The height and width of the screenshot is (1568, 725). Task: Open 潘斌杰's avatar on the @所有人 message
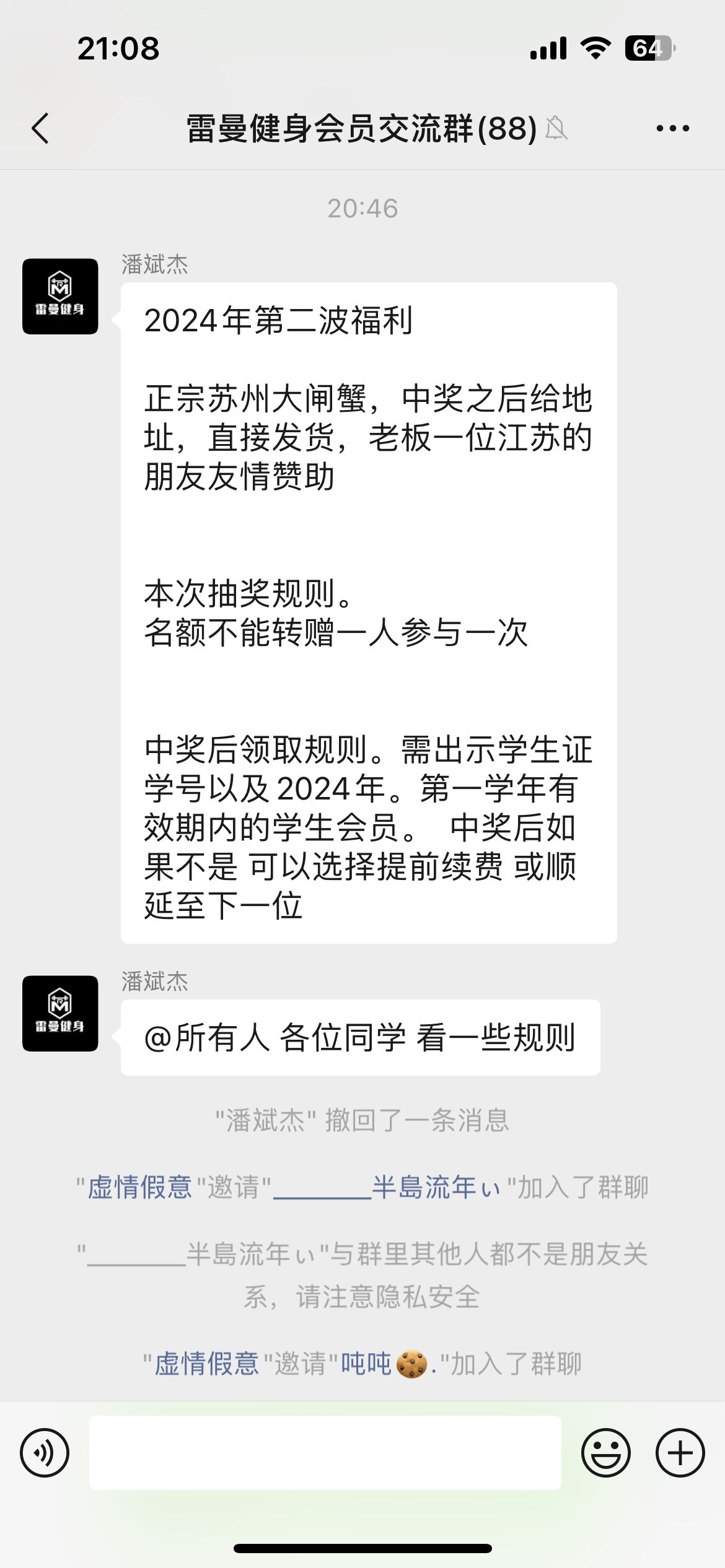coord(60,1014)
